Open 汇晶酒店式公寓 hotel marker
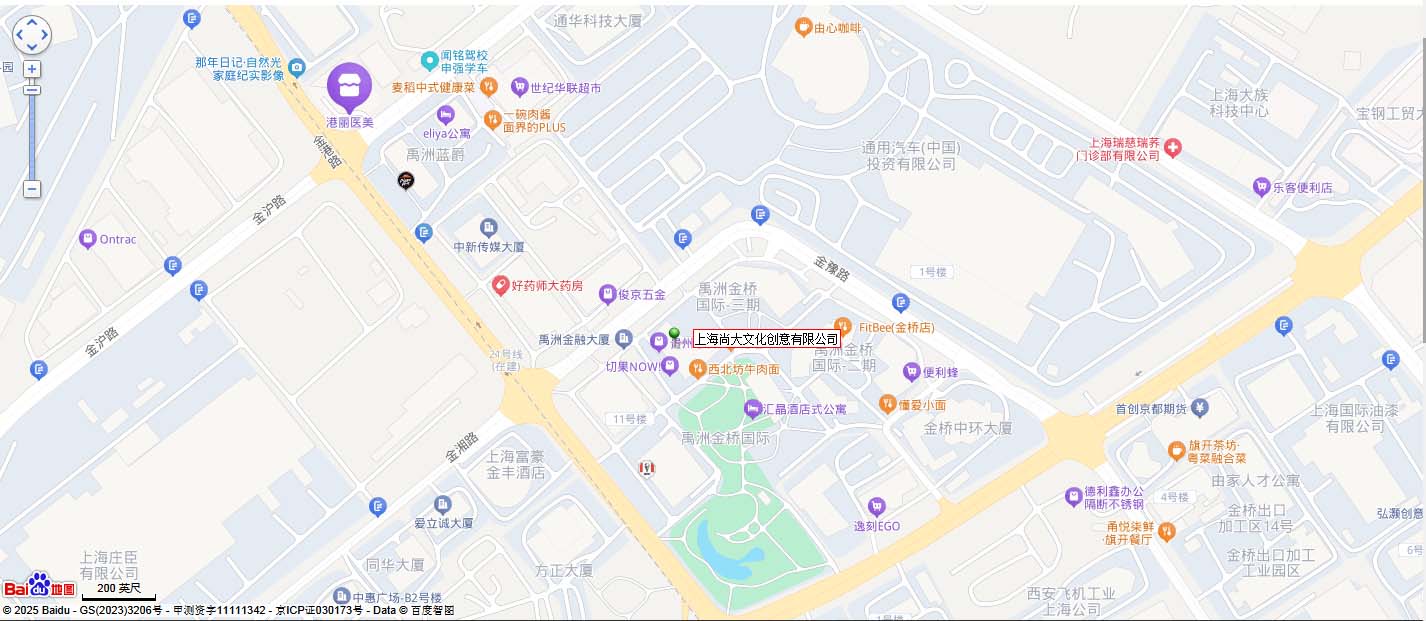Screen dimensions: 1426x621 click(753, 408)
